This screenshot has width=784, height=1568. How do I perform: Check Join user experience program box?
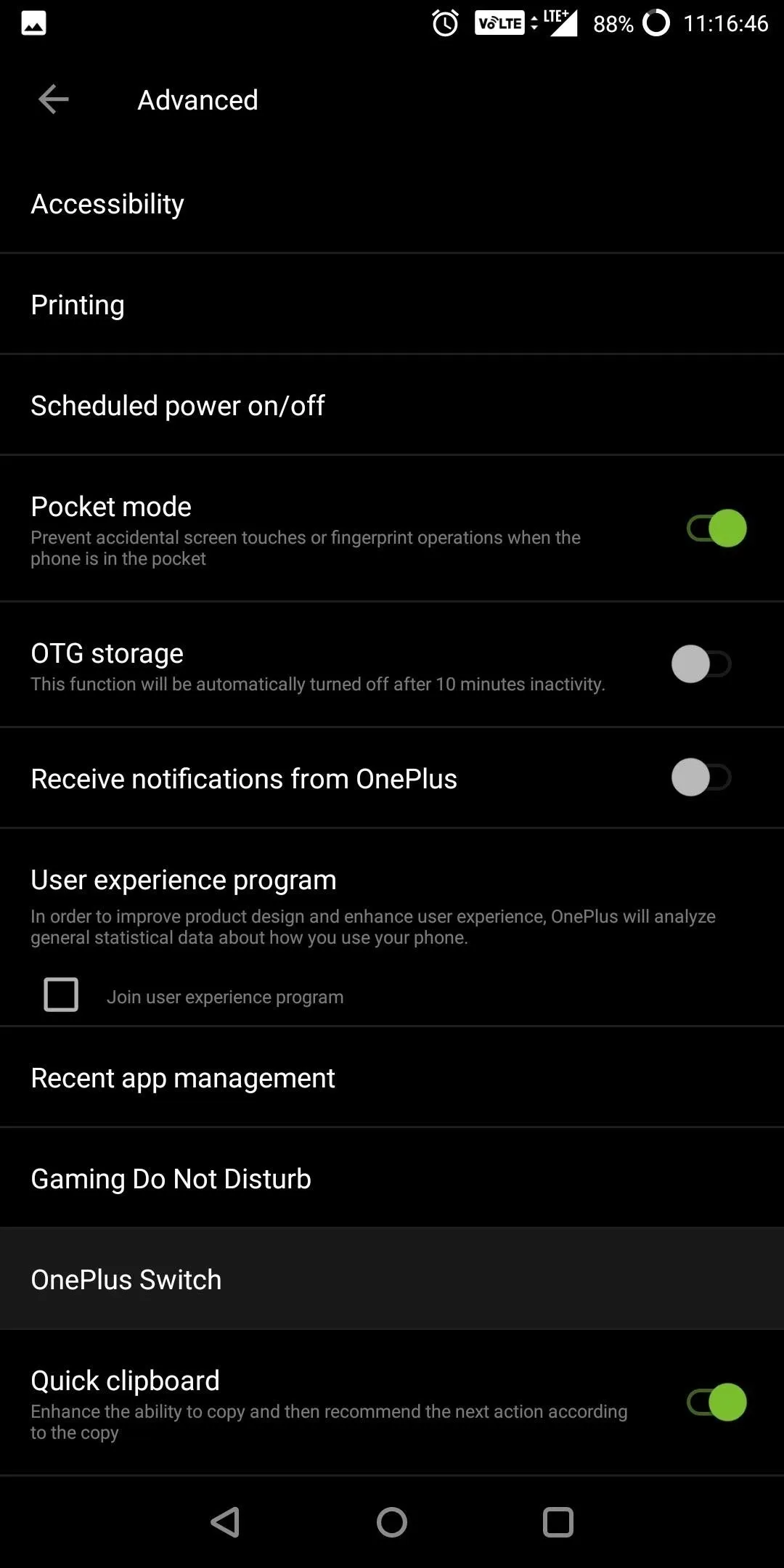point(61,995)
